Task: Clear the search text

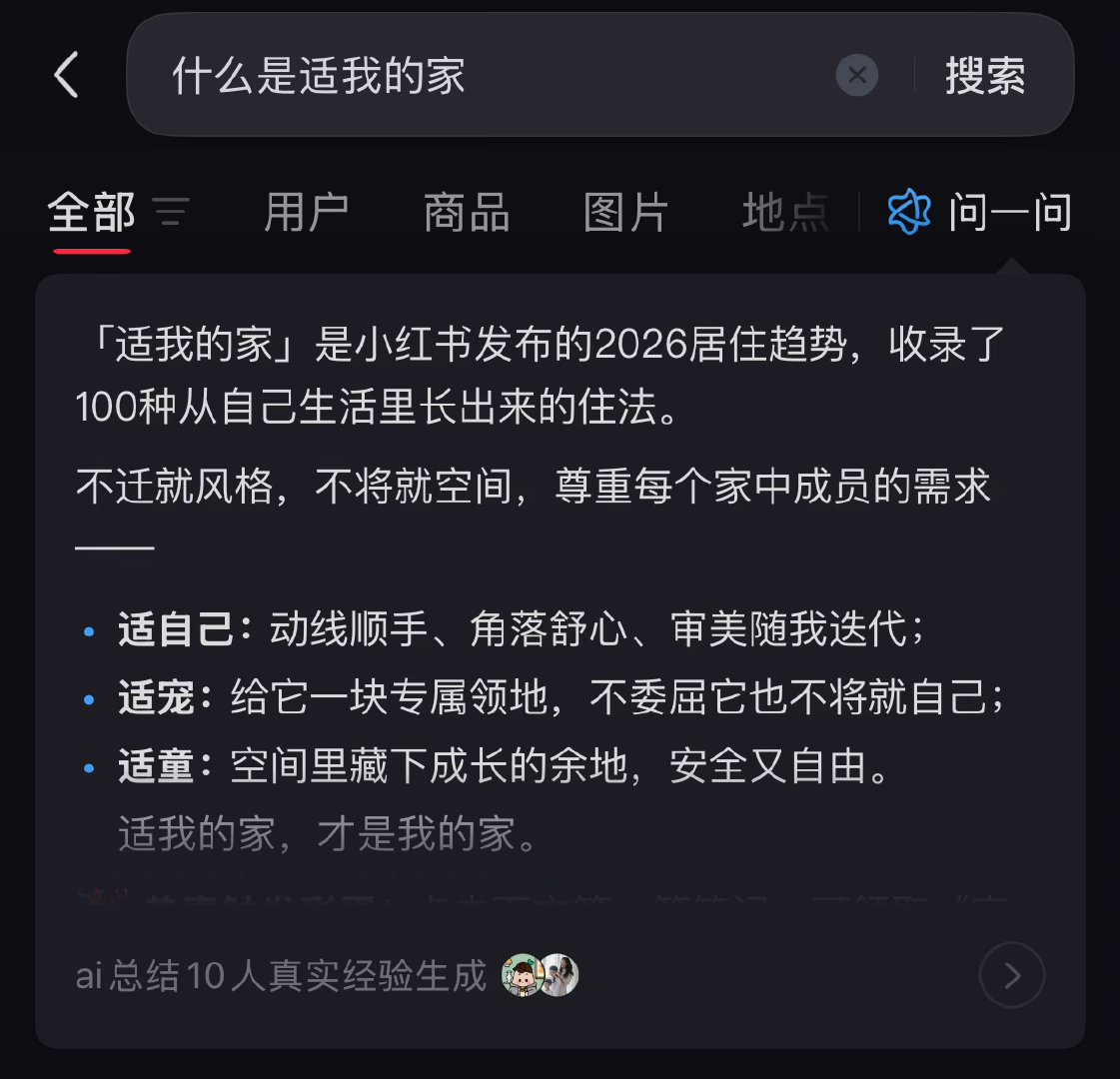Action: tap(856, 75)
